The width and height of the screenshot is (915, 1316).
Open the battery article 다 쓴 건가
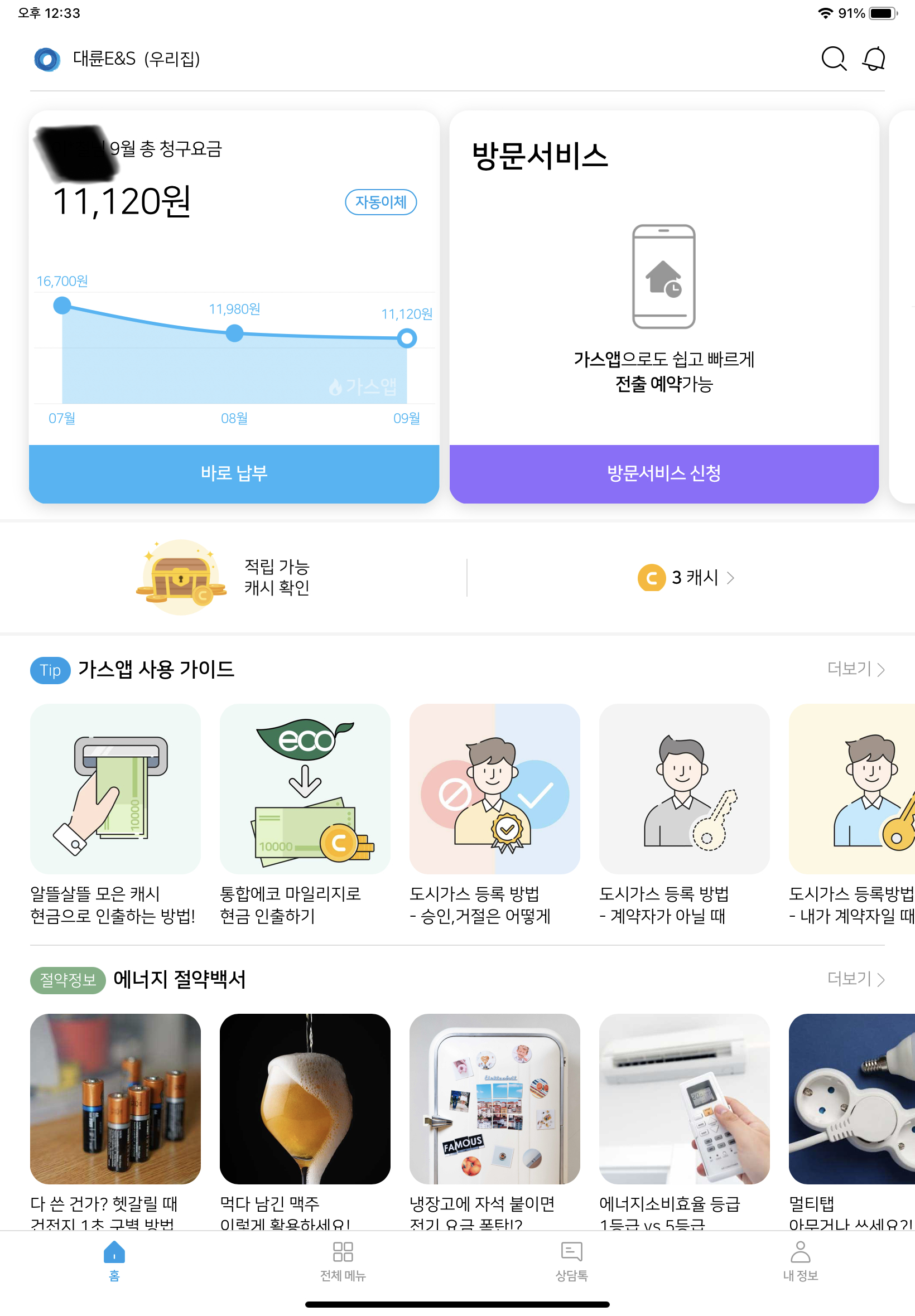click(115, 1121)
